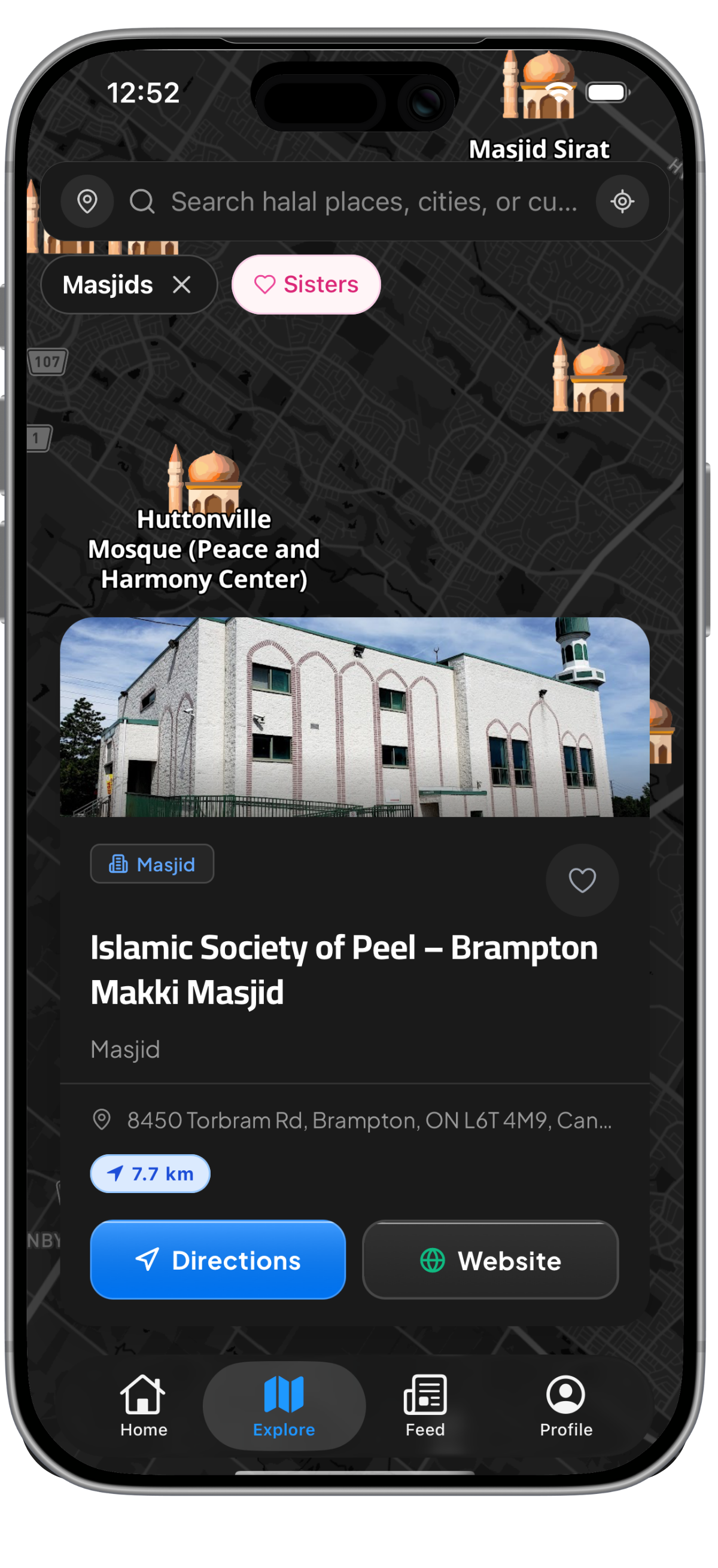This screenshot has width=718, height=1568.
Task: Open the masjid's website
Action: (490, 1260)
